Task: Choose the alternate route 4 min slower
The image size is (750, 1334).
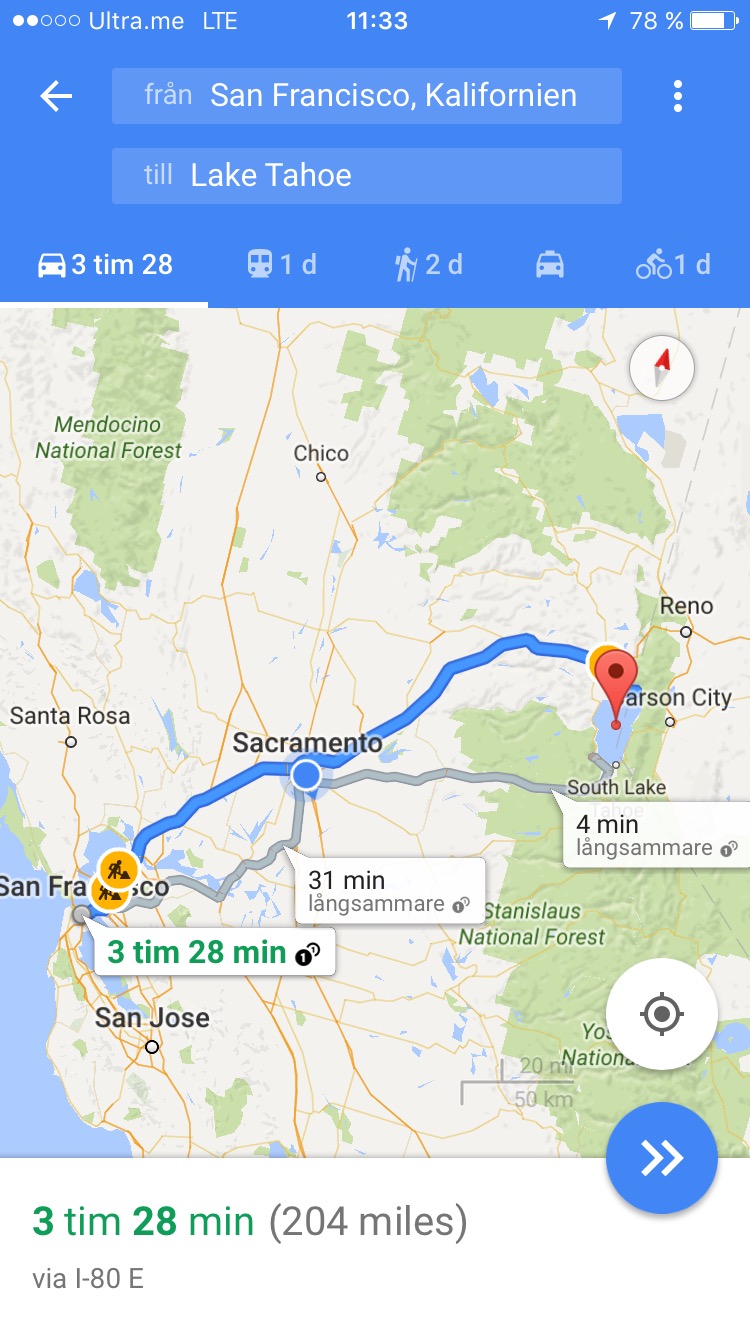Action: [x=656, y=835]
